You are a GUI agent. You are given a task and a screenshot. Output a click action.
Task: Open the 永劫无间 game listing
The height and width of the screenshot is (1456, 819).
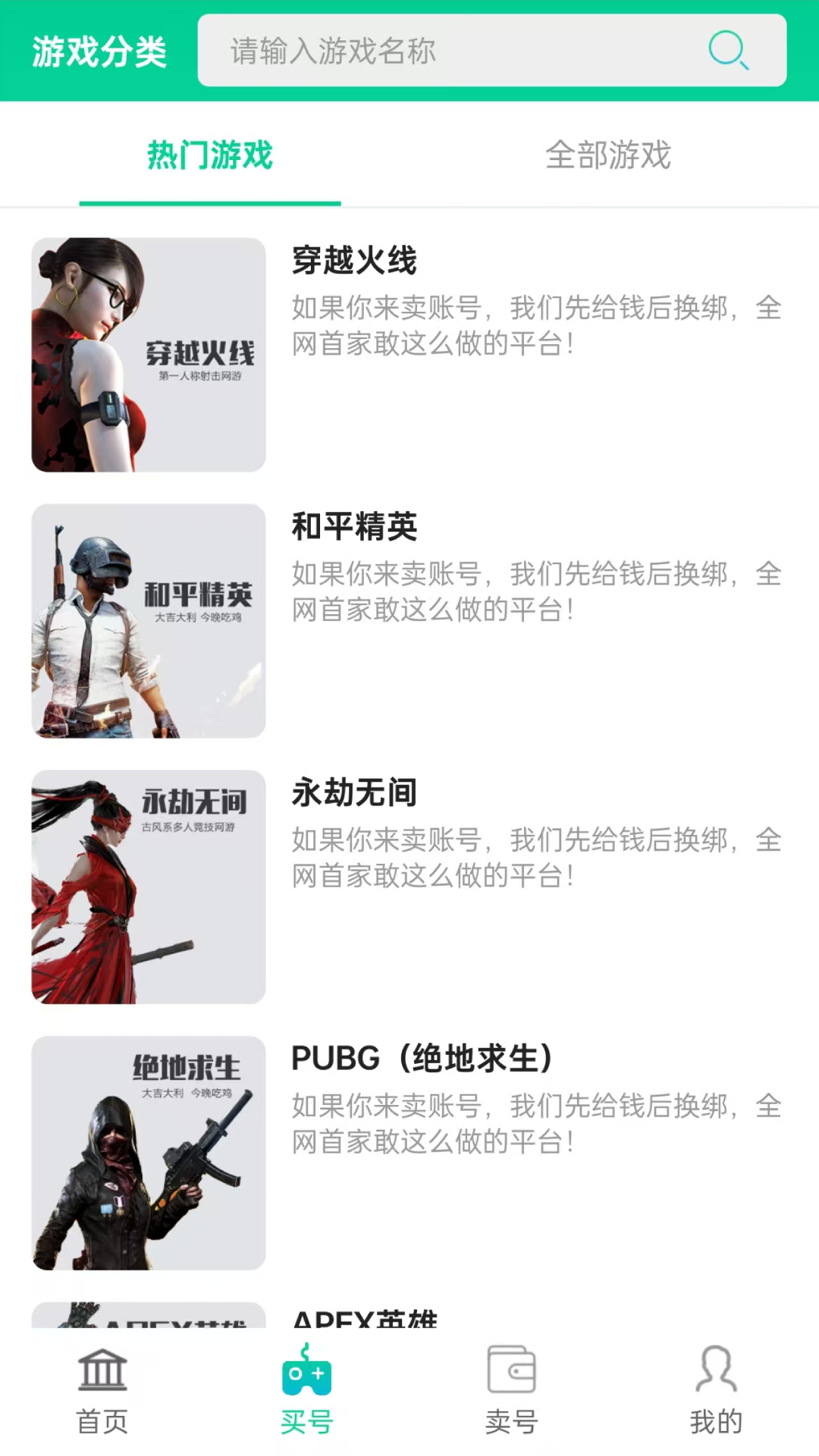(353, 793)
